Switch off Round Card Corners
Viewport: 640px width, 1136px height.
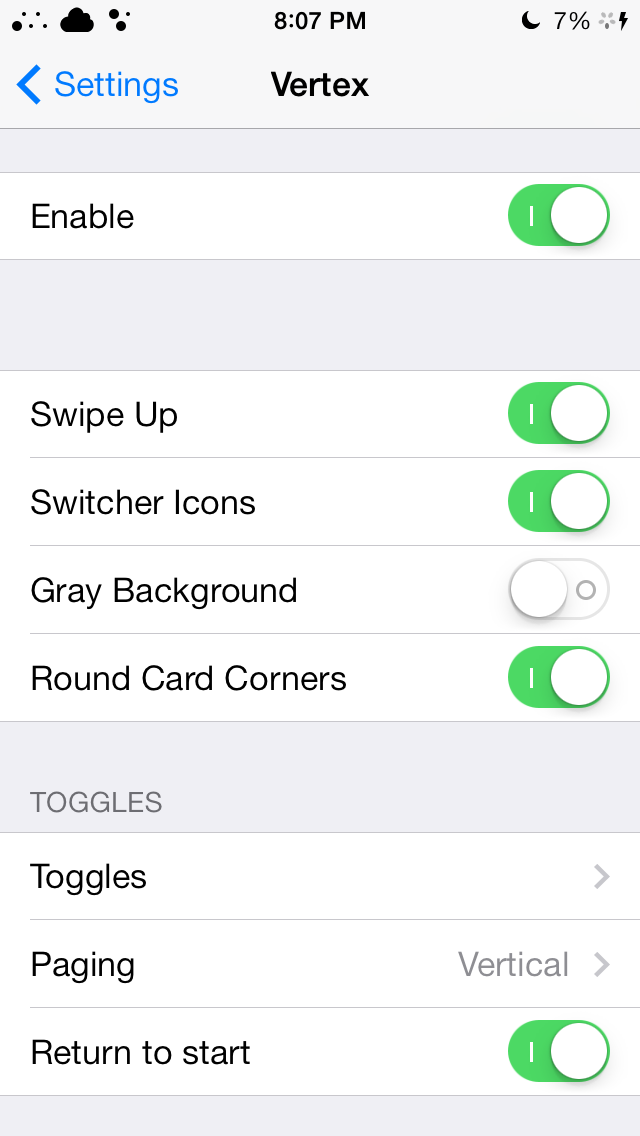click(559, 677)
